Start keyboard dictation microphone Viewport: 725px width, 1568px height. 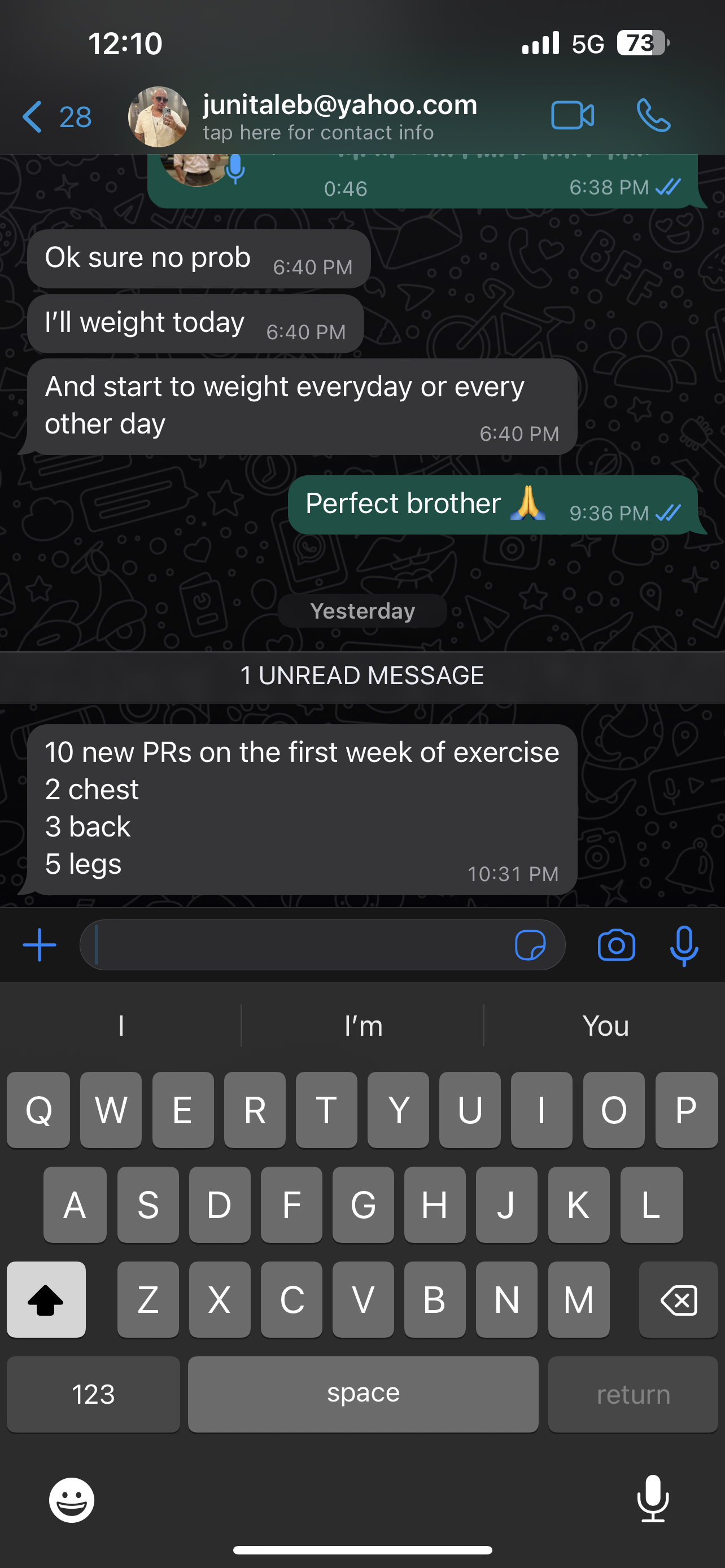coord(653,1499)
